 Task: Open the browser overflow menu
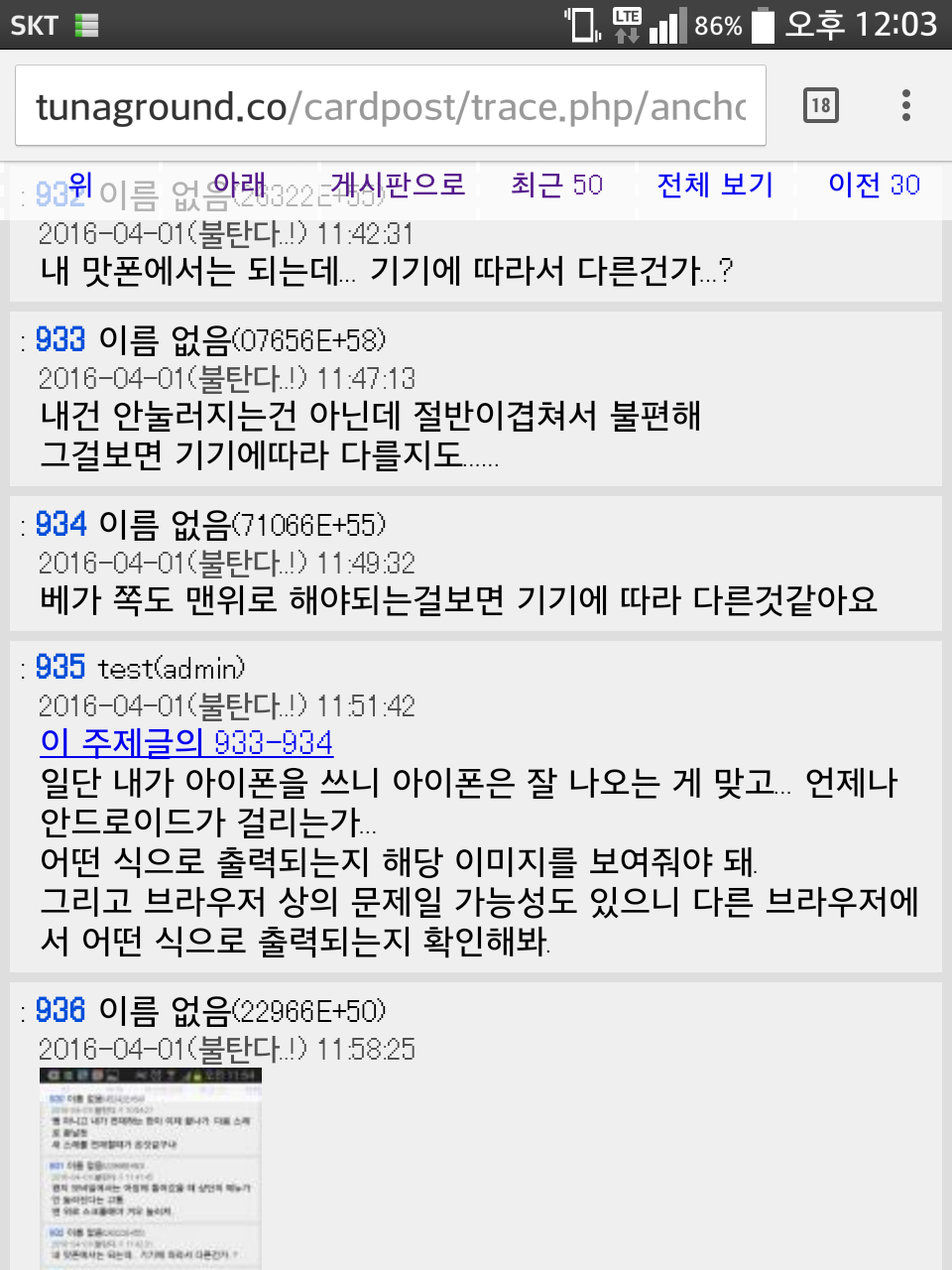click(905, 106)
